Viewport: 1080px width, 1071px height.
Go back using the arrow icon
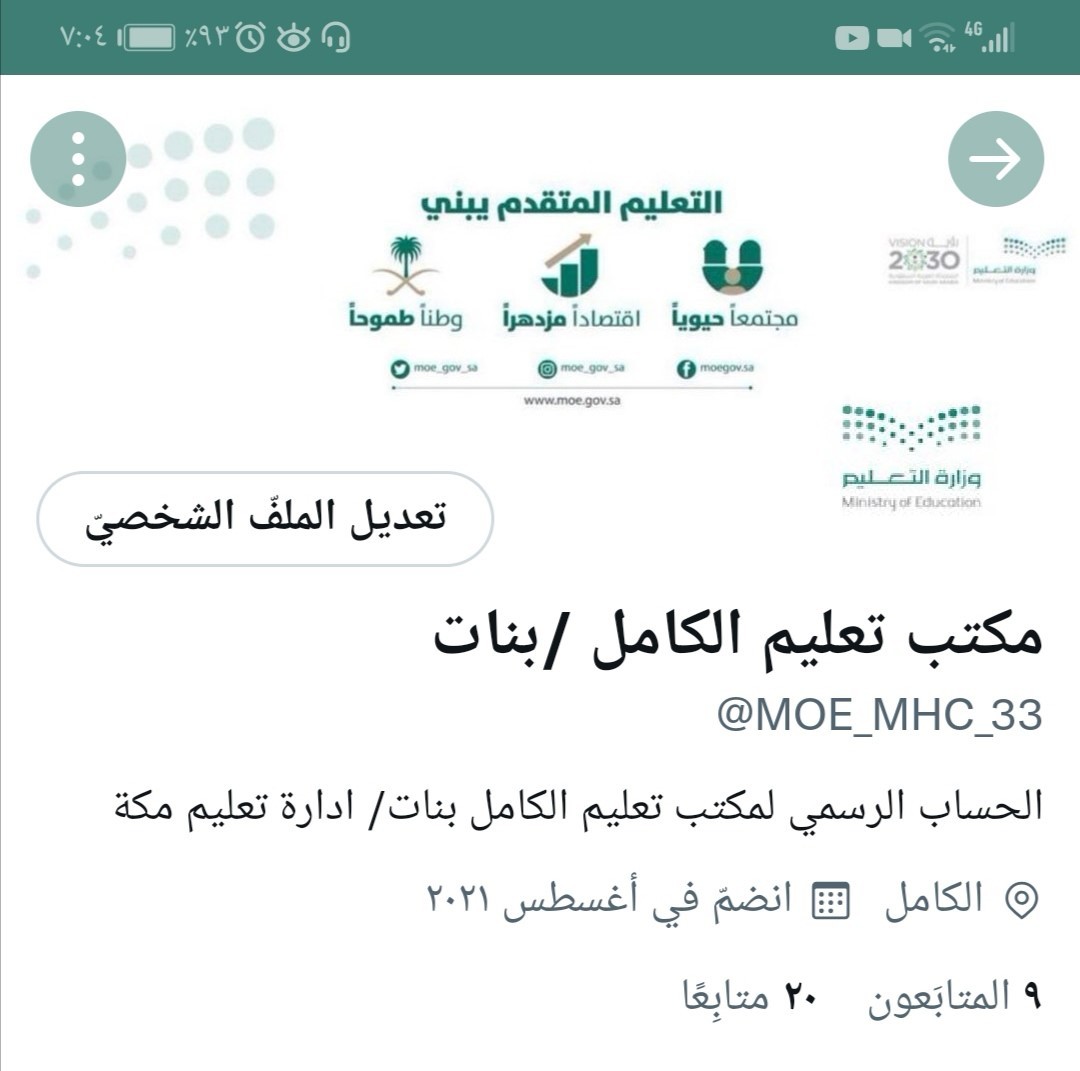(x=995, y=159)
